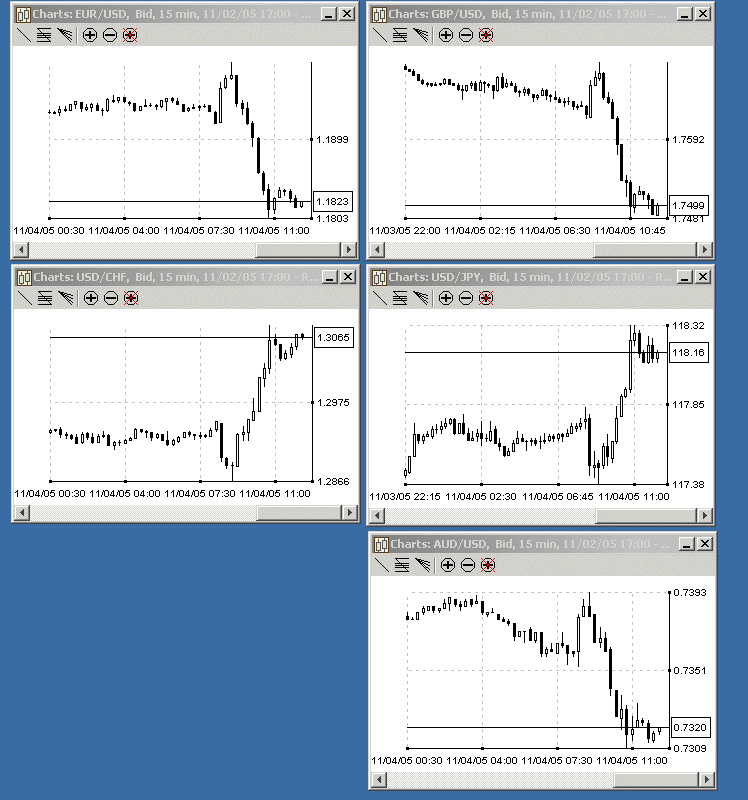Remove drawn objects in the GBP/USD chart
Image resolution: width=748 pixels, height=800 pixels.
486,34
